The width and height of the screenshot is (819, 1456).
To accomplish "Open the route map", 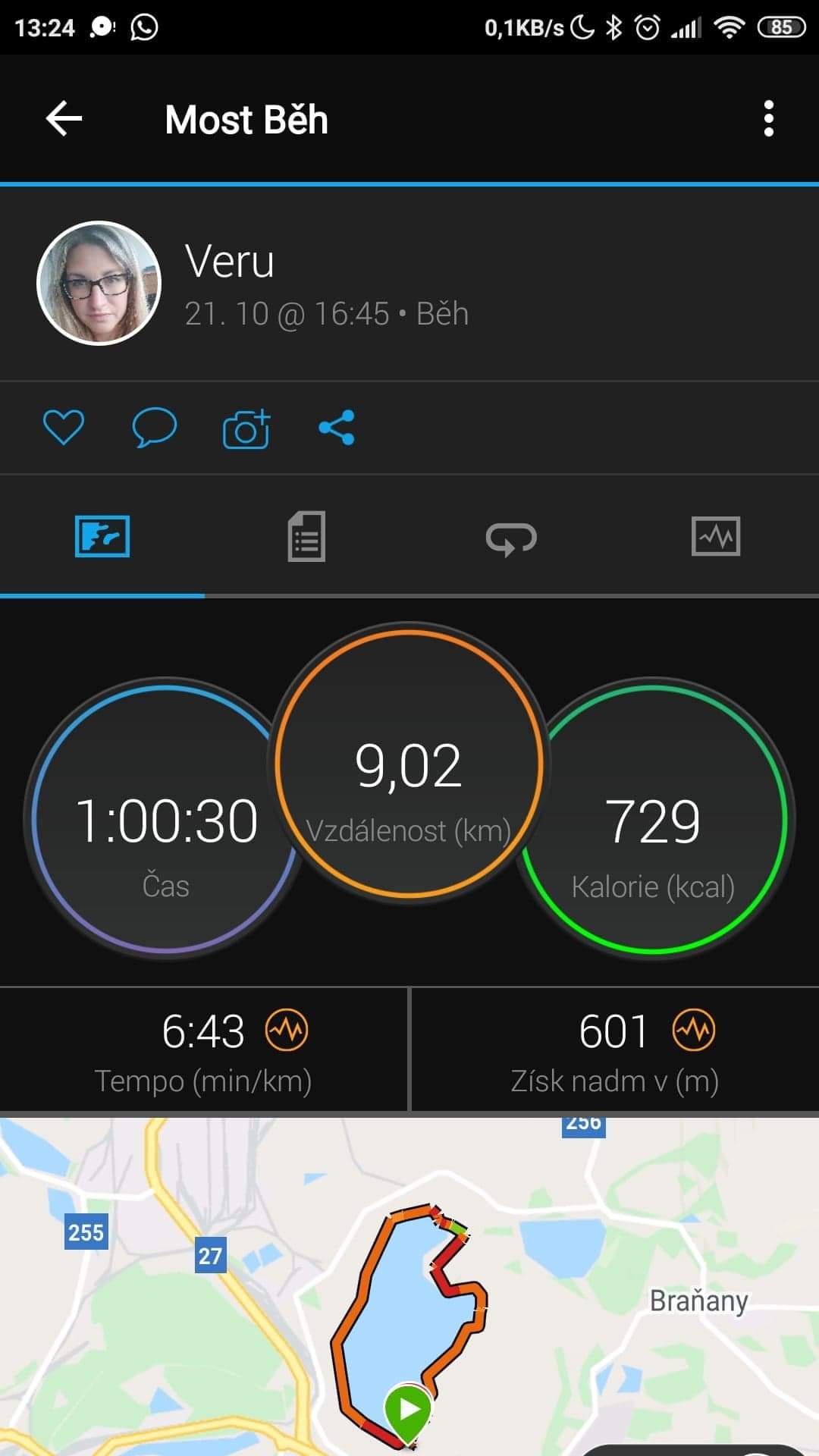I will 409,1287.
